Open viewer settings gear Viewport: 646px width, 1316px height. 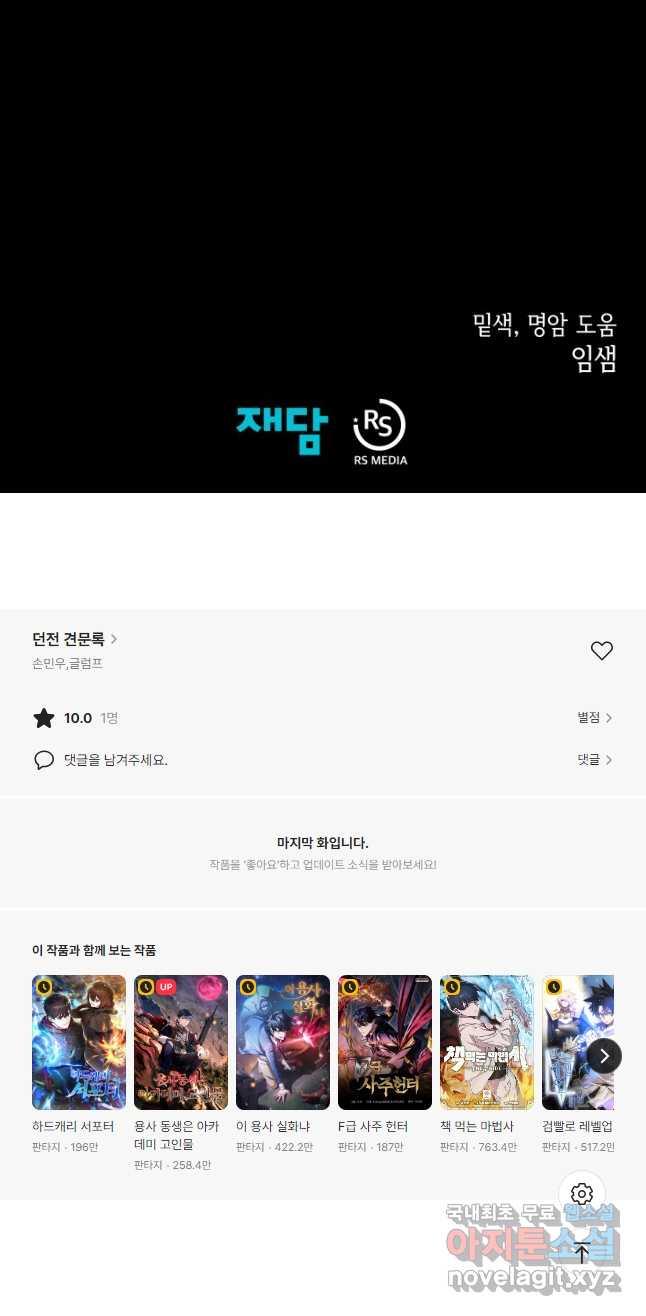582,1194
